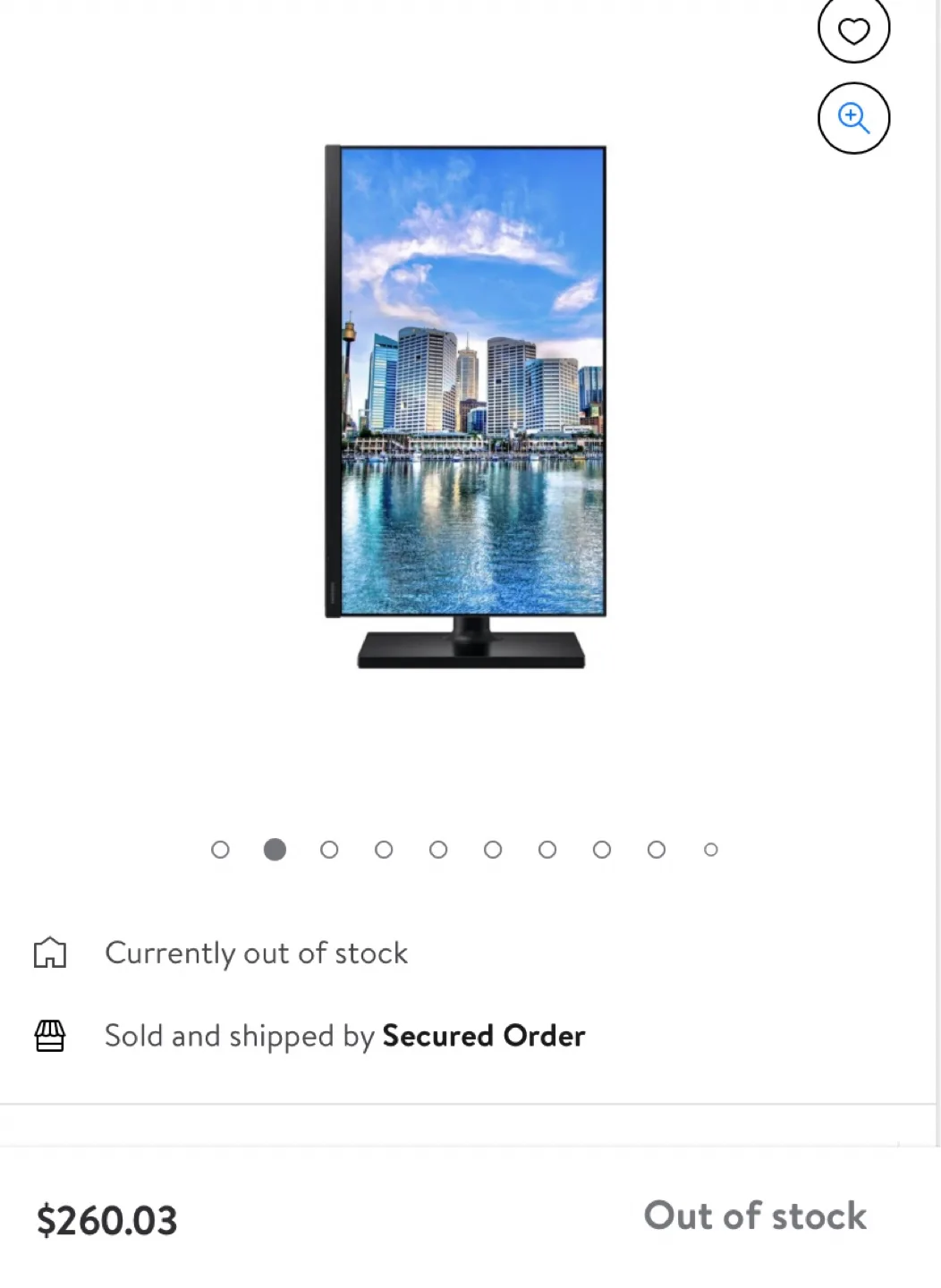Jump to the third image dot
941x1288 pixels.
coord(329,850)
